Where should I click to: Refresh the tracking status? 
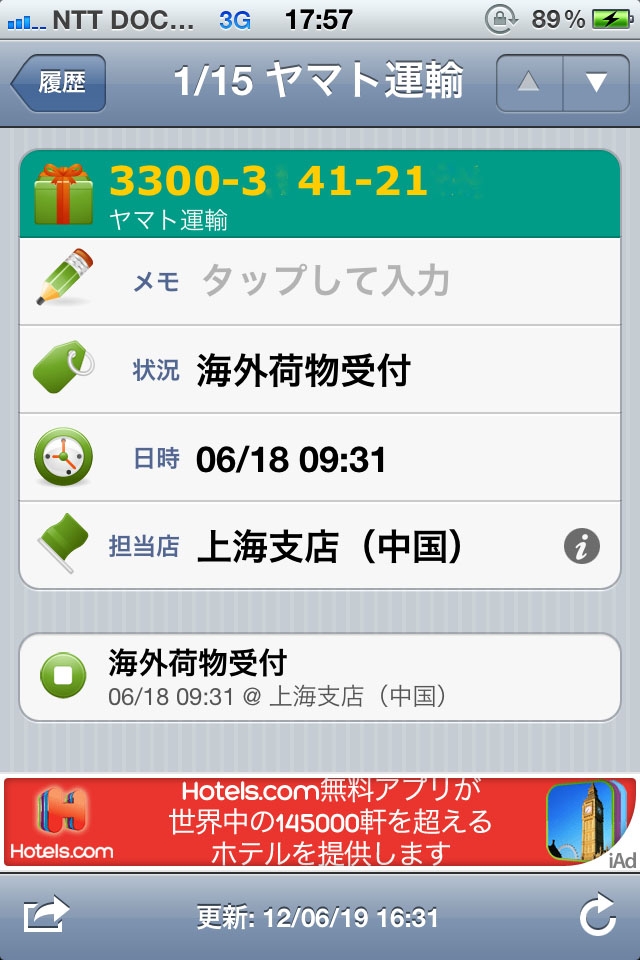[597, 916]
